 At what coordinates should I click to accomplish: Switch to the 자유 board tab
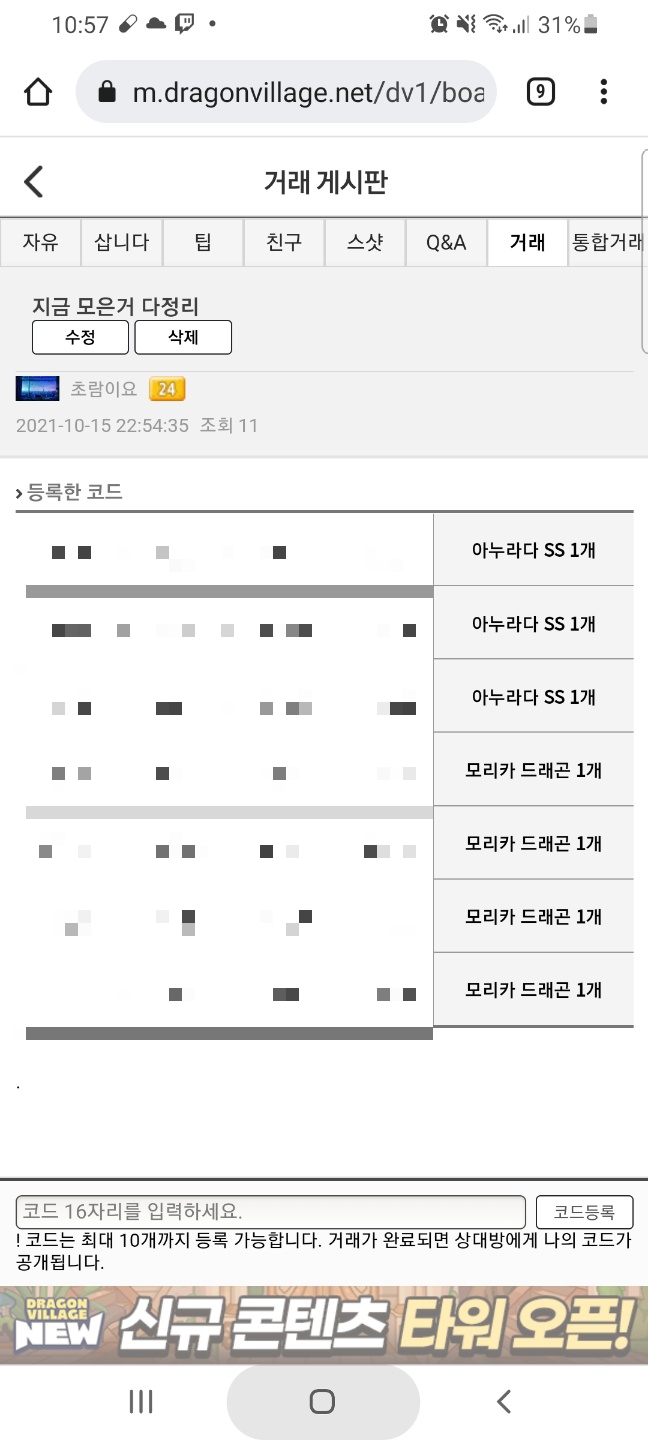tap(41, 243)
